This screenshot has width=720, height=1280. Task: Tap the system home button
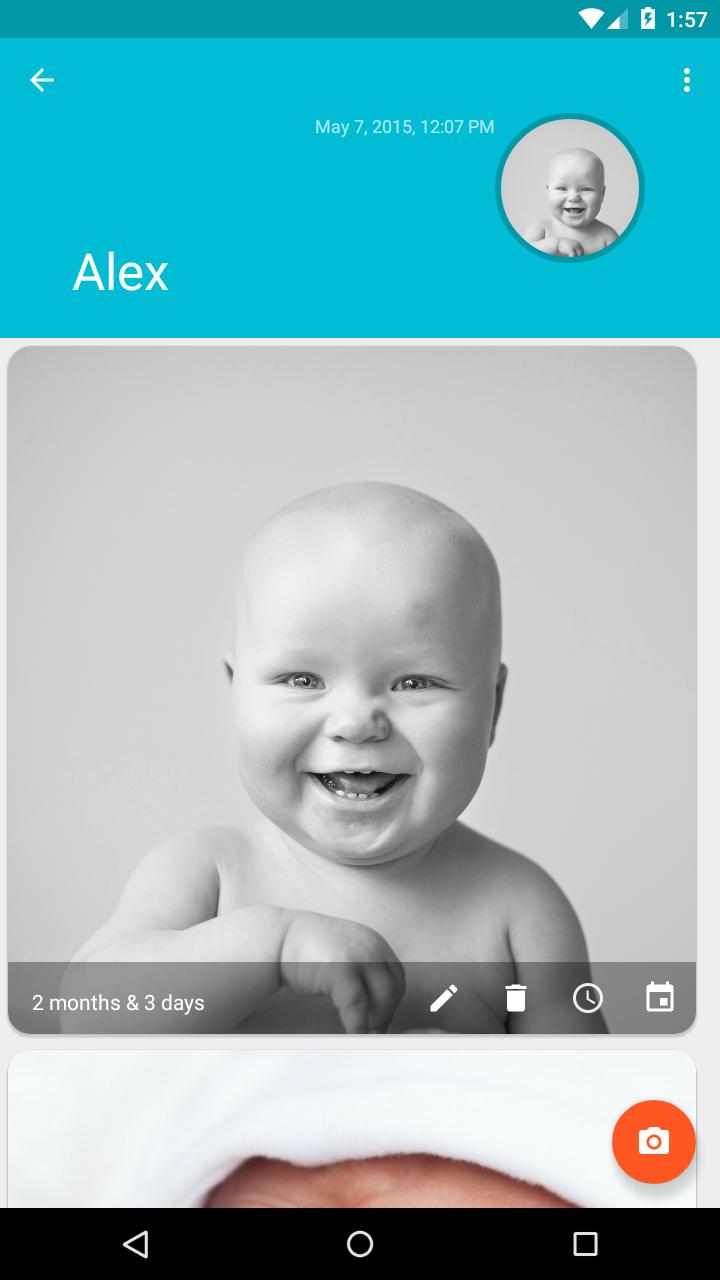pyautogui.click(x=360, y=1244)
